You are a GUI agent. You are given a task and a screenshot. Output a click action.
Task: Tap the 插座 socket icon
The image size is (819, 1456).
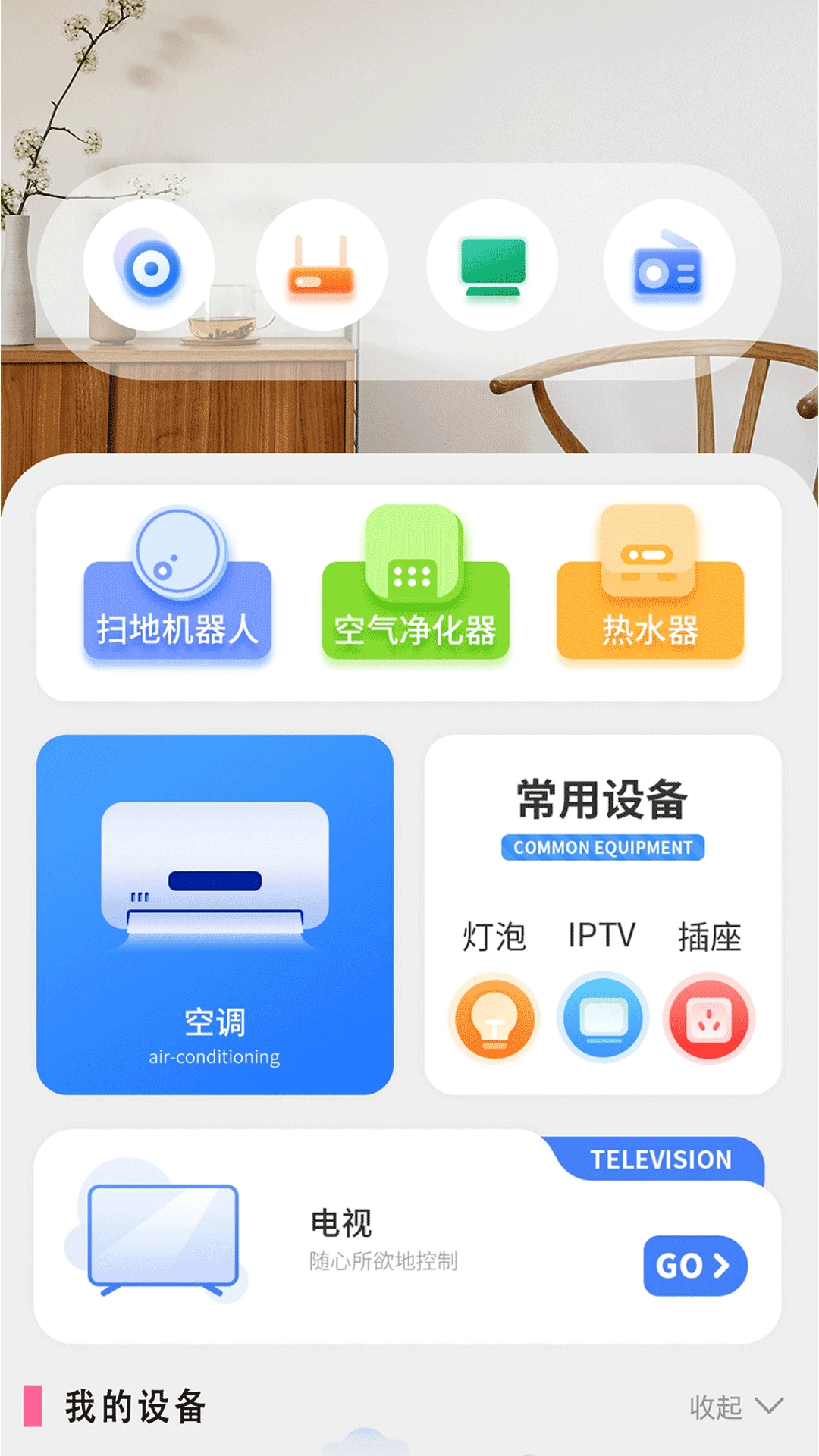(x=709, y=1018)
